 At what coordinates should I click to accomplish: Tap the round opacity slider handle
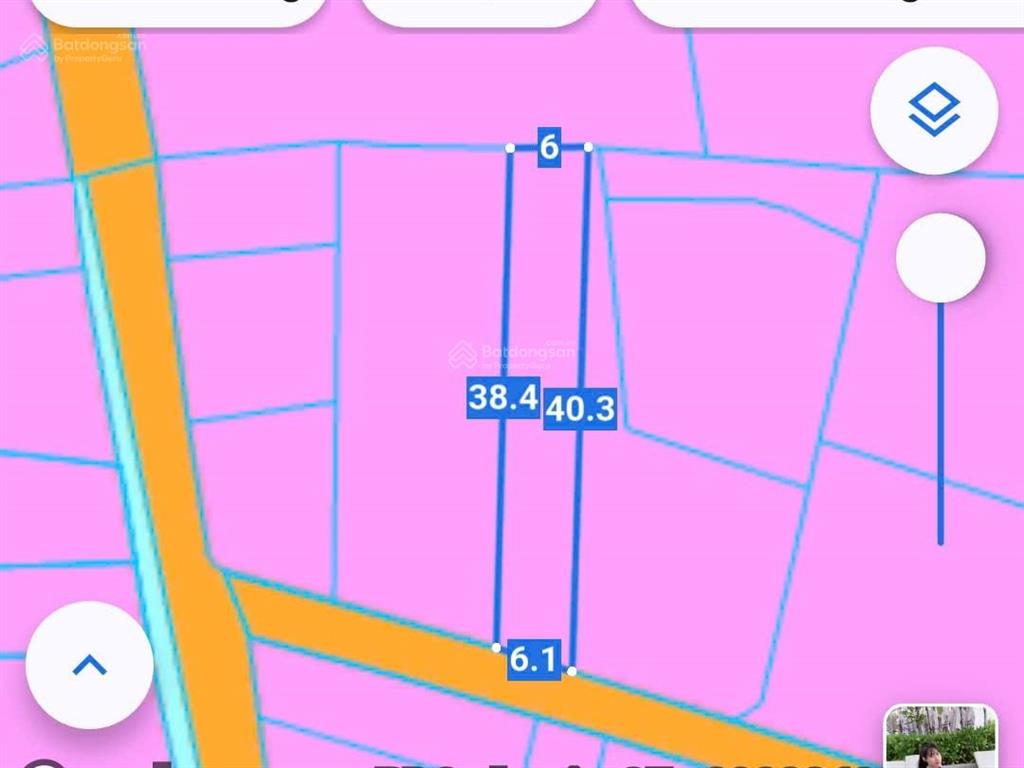coord(940,258)
